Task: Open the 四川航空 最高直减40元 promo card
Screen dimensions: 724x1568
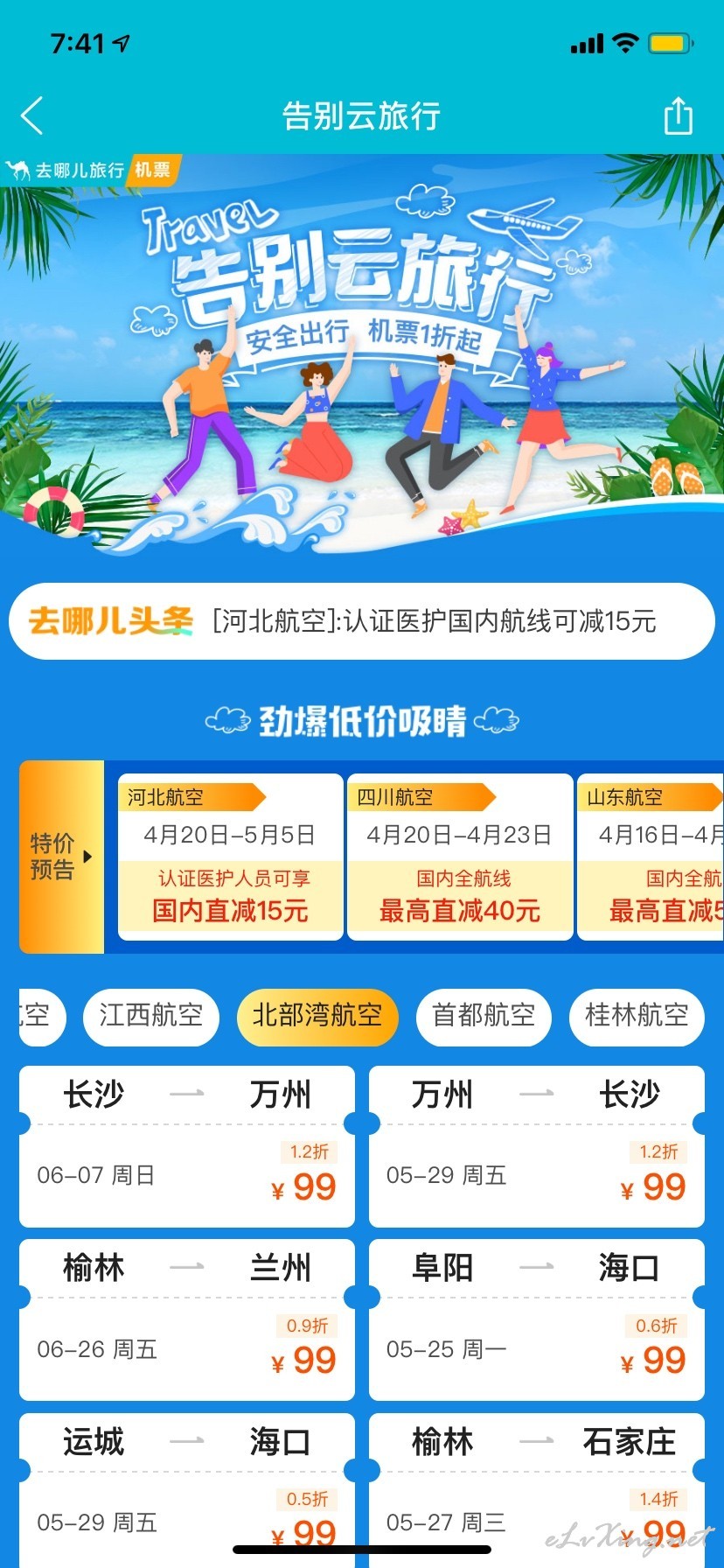Action: (x=460, y=857)
